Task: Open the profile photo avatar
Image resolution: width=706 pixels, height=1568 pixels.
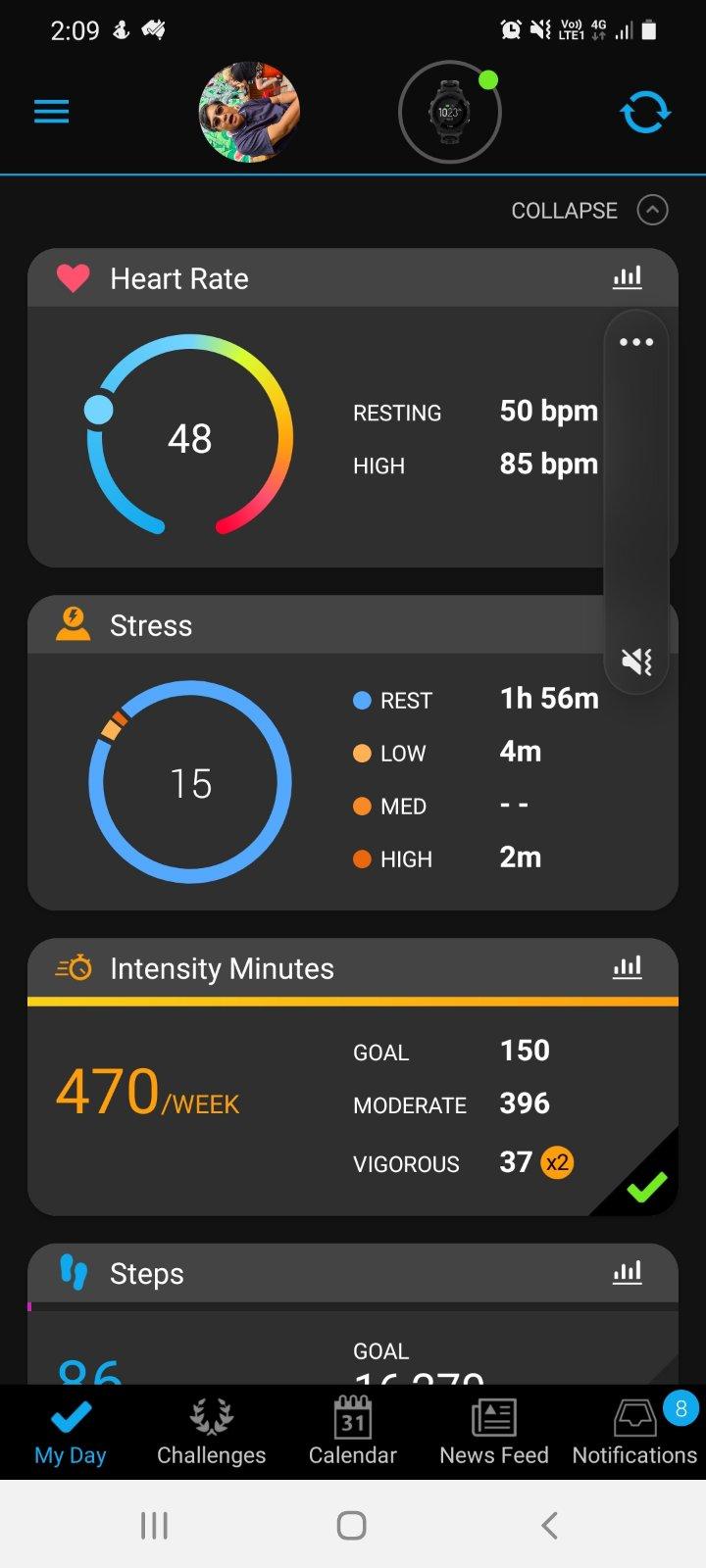Action: coord(249,112)
